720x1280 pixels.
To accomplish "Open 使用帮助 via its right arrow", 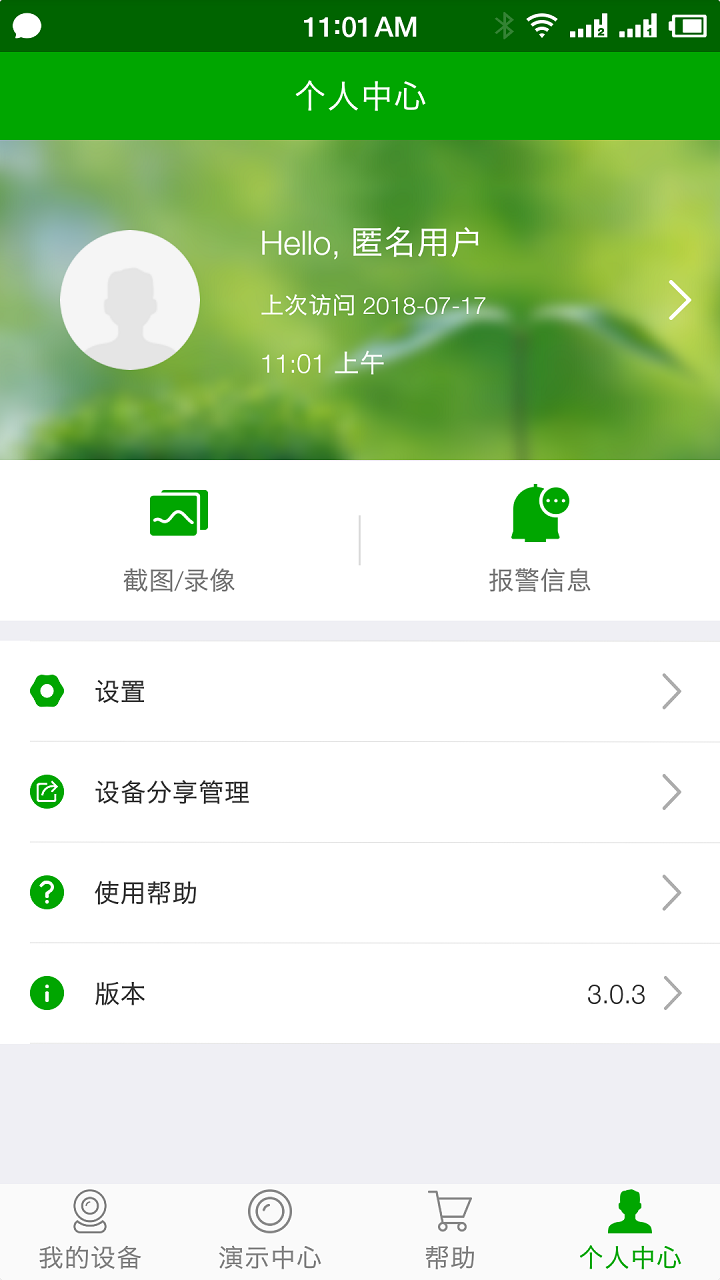I will click(x=671, y=893).
